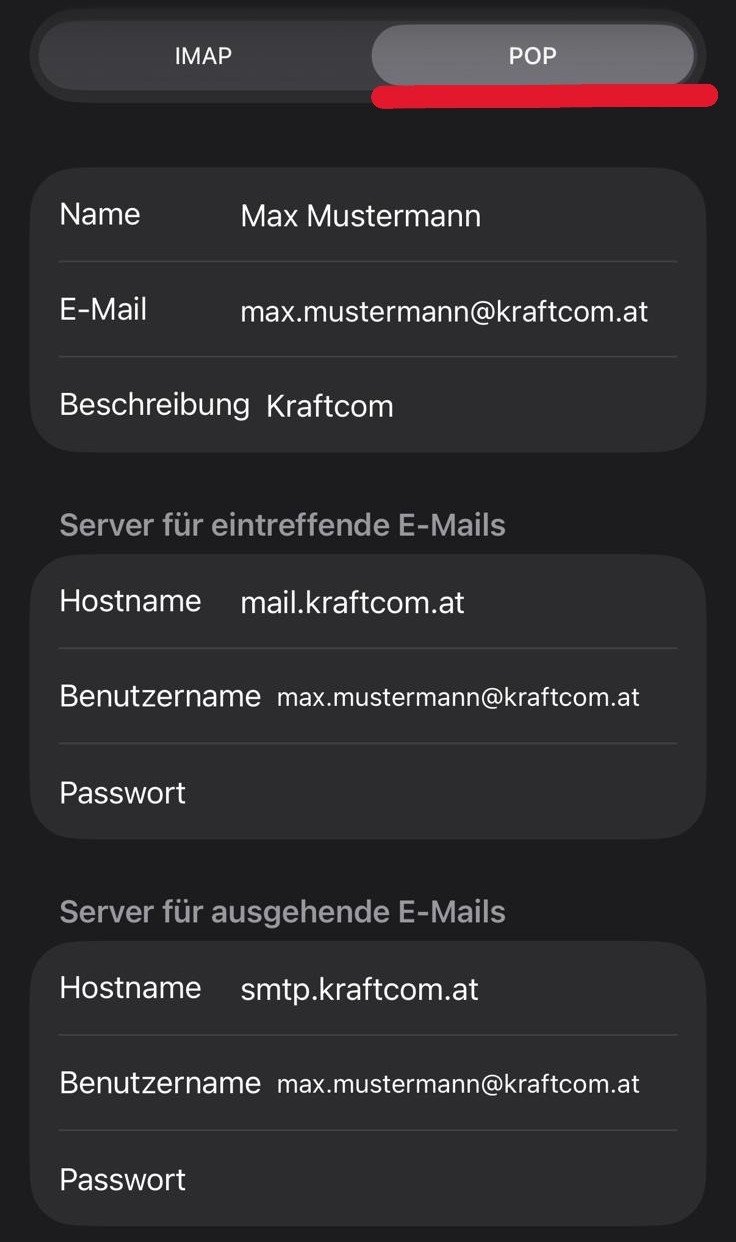Select the POP account type
Viewport: 736px width, 1242px height.
click(x=532, y=56)
